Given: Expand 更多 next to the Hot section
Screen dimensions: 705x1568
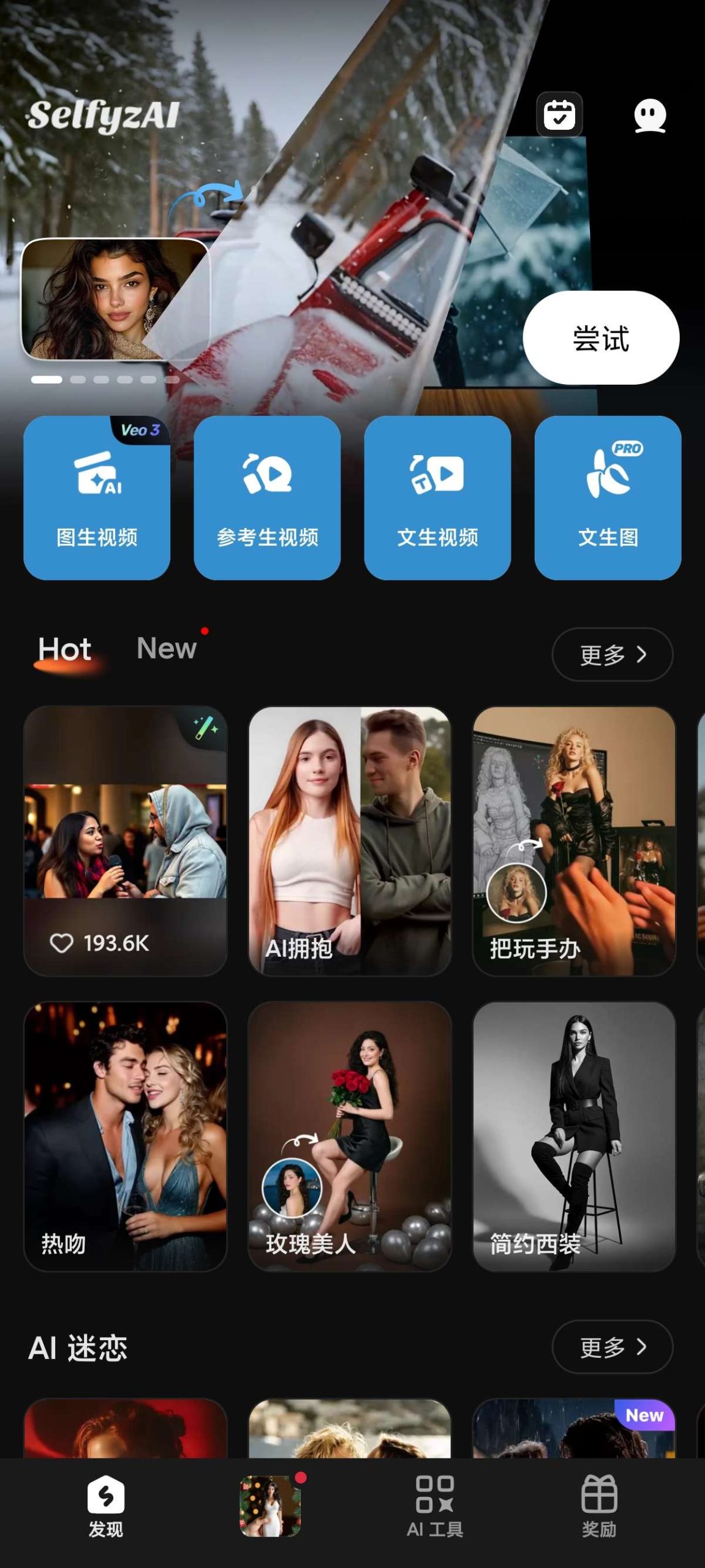Looking at the screenshot, I should (611, 655).
